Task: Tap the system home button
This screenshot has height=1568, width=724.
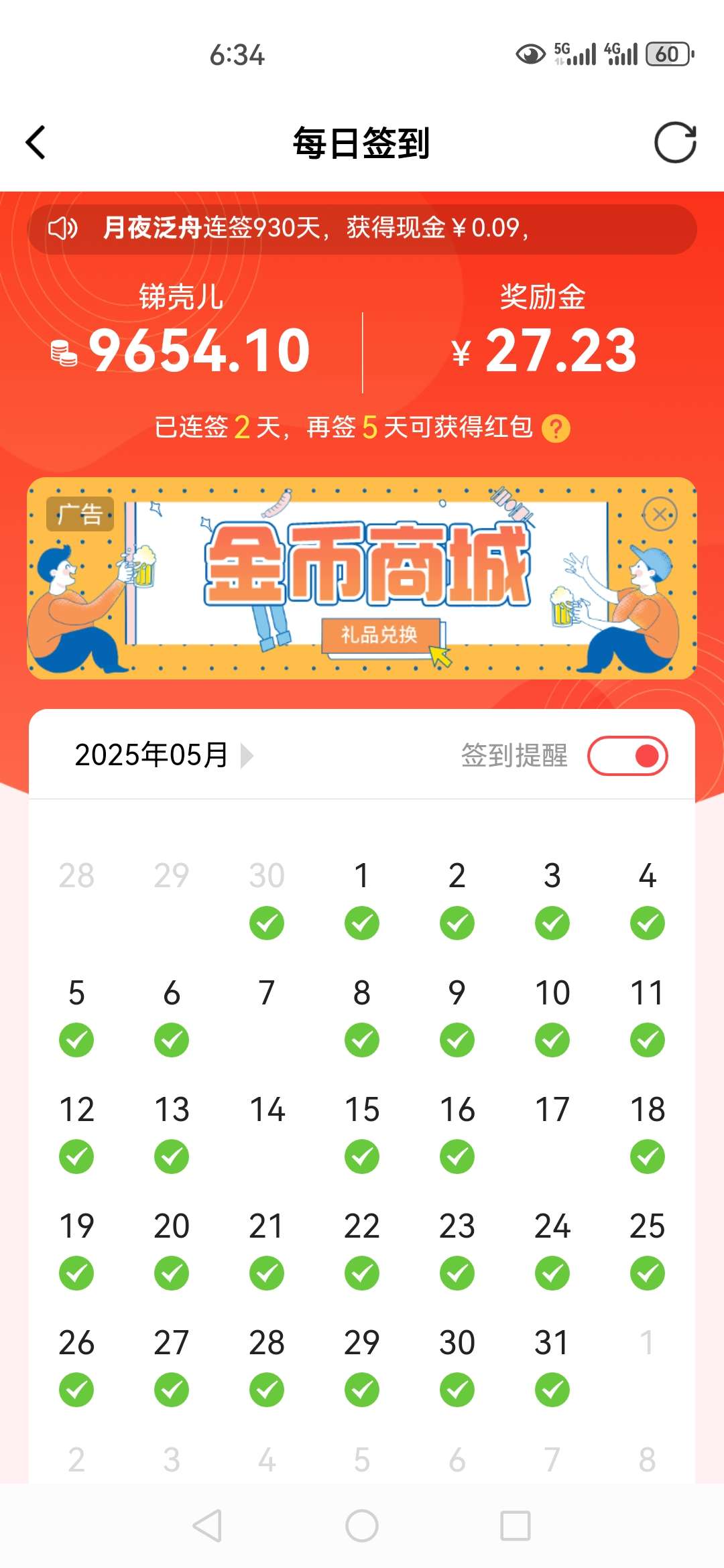Action: coord(362,1526)
